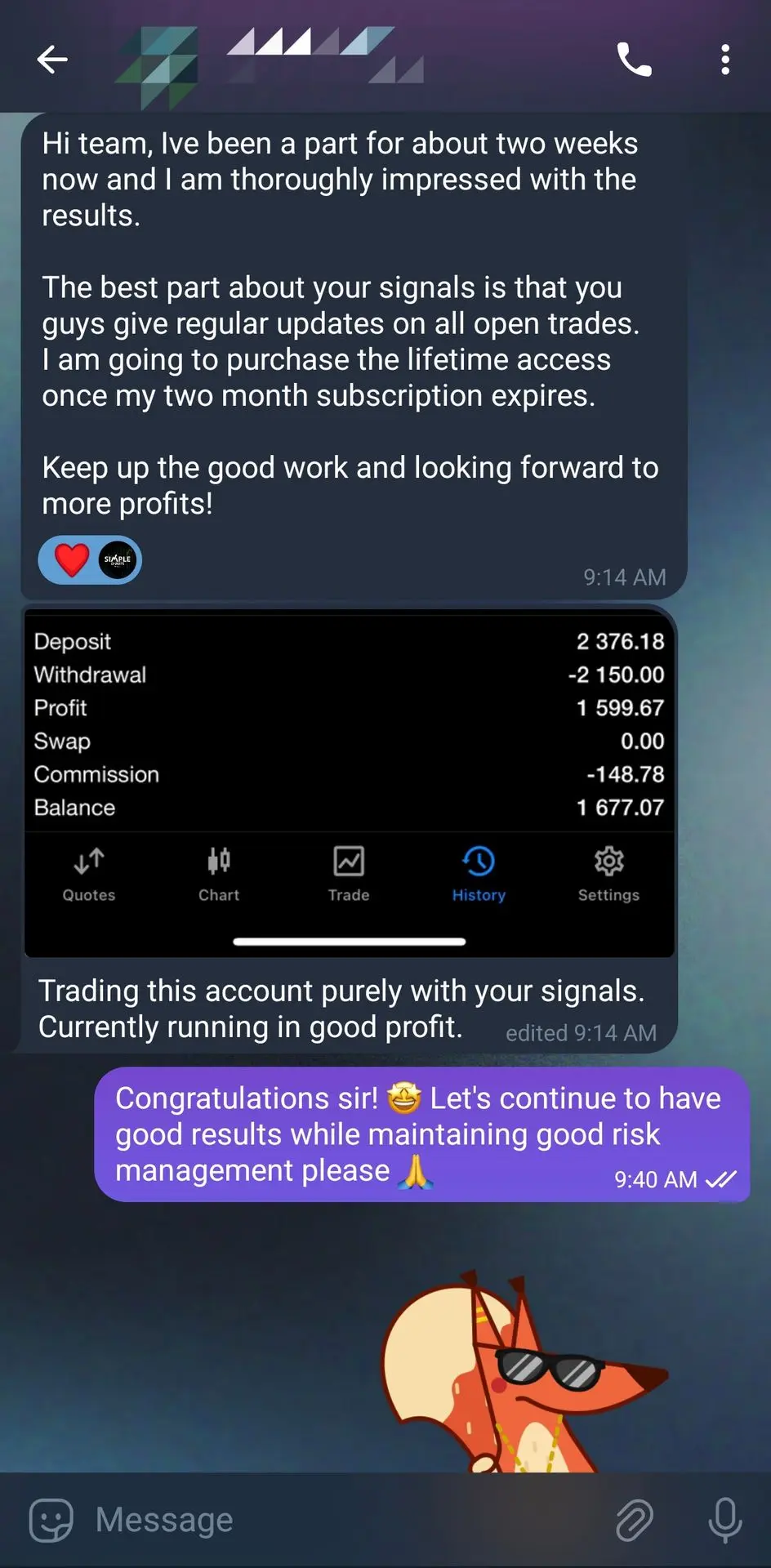Start a voice call with this contact
Viewport: 771px width, 1568px height.
[634, 59]
